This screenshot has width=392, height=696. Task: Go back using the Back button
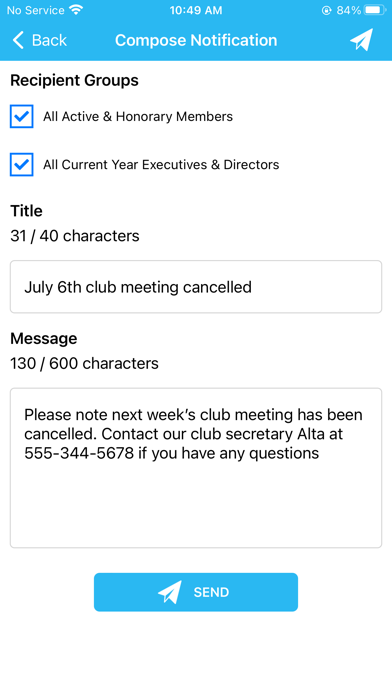coord(40,40)
